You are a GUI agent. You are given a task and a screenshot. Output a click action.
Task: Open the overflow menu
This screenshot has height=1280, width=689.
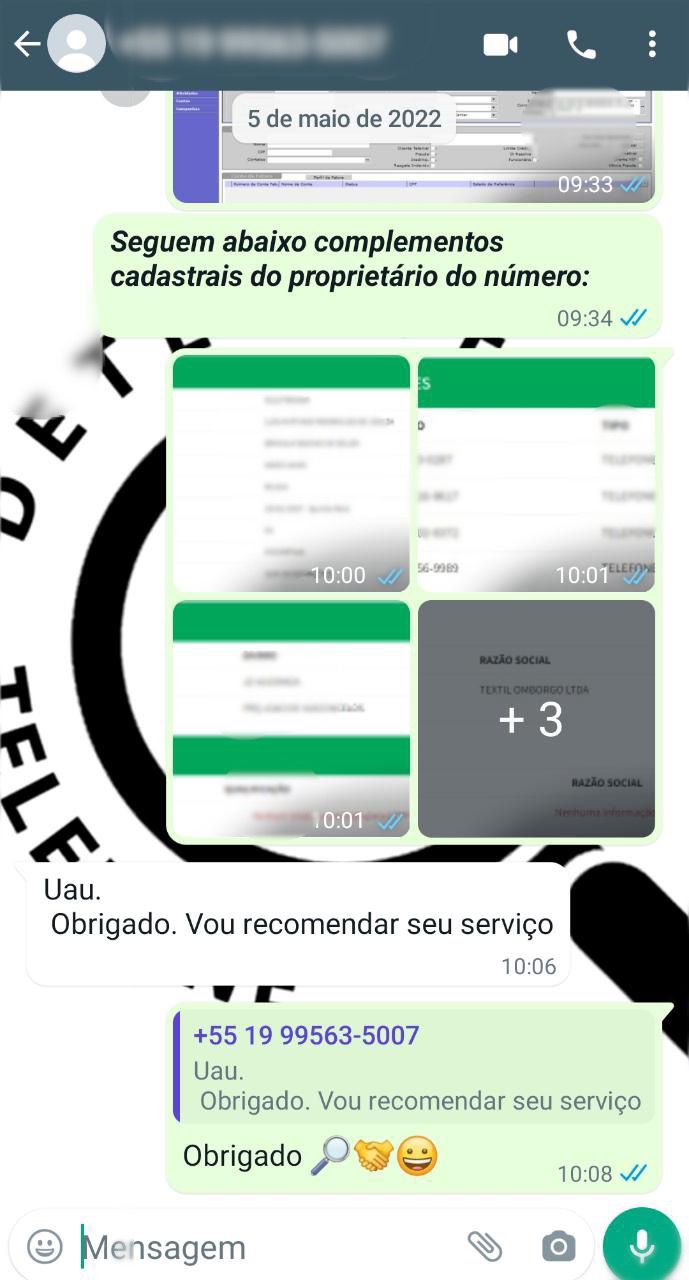pos(652,44)
